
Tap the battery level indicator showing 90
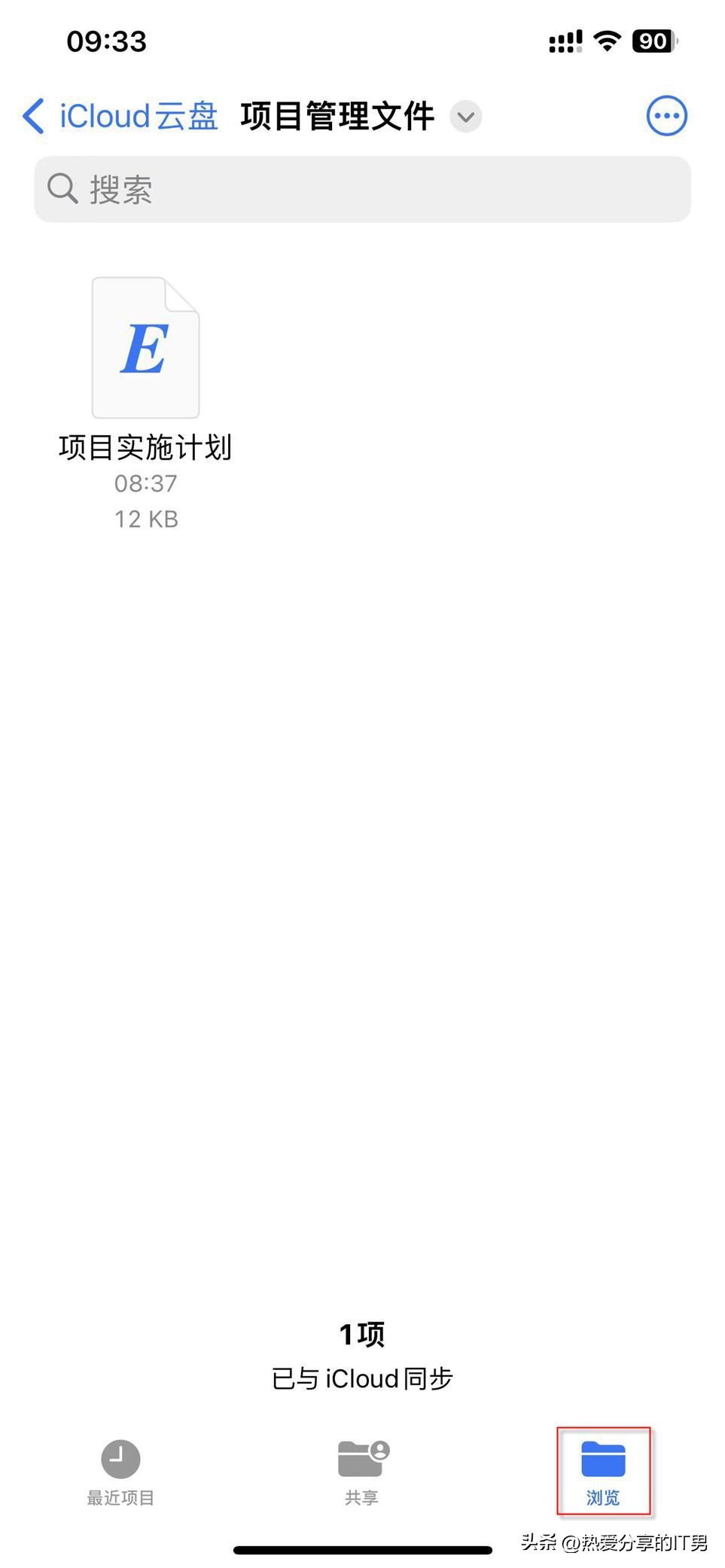tap(653, 40)
